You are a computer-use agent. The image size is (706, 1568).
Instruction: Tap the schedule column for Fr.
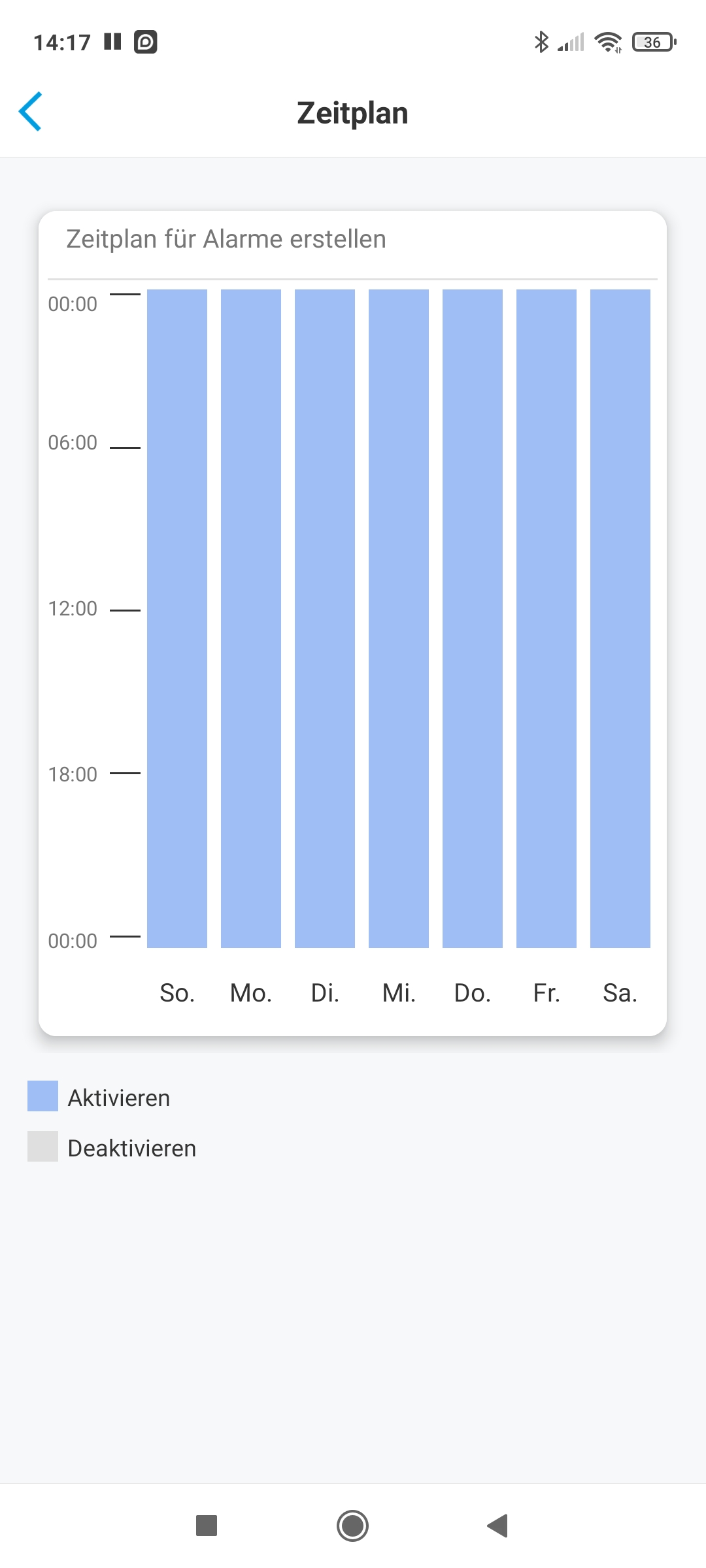point(546,618)
